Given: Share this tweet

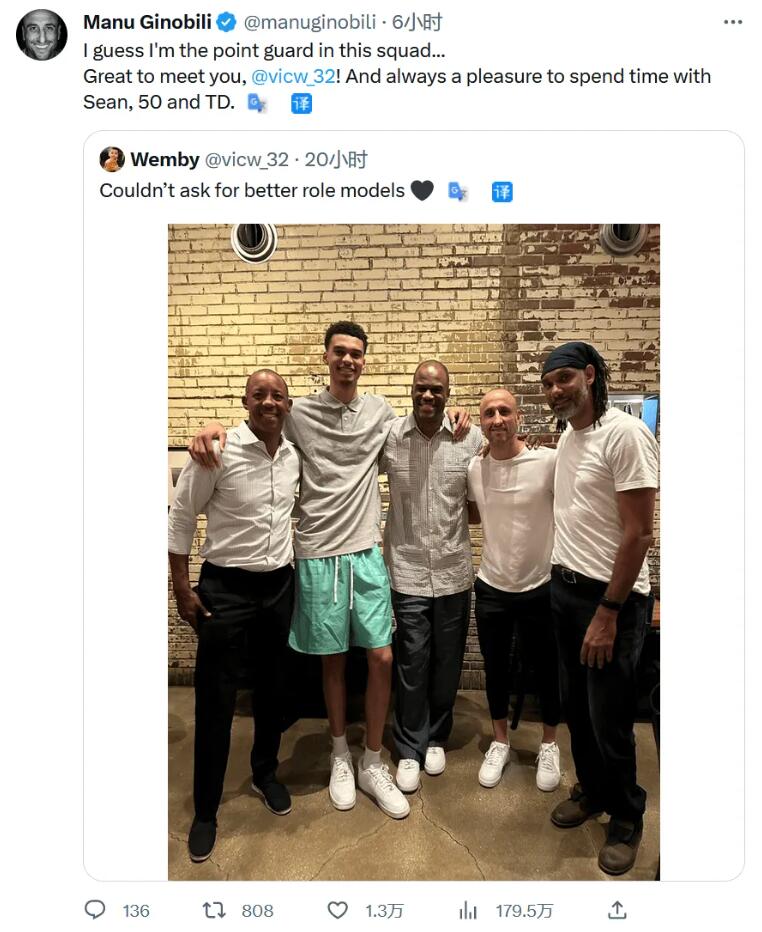Looking at the screenshot, I should coord(618,910).
